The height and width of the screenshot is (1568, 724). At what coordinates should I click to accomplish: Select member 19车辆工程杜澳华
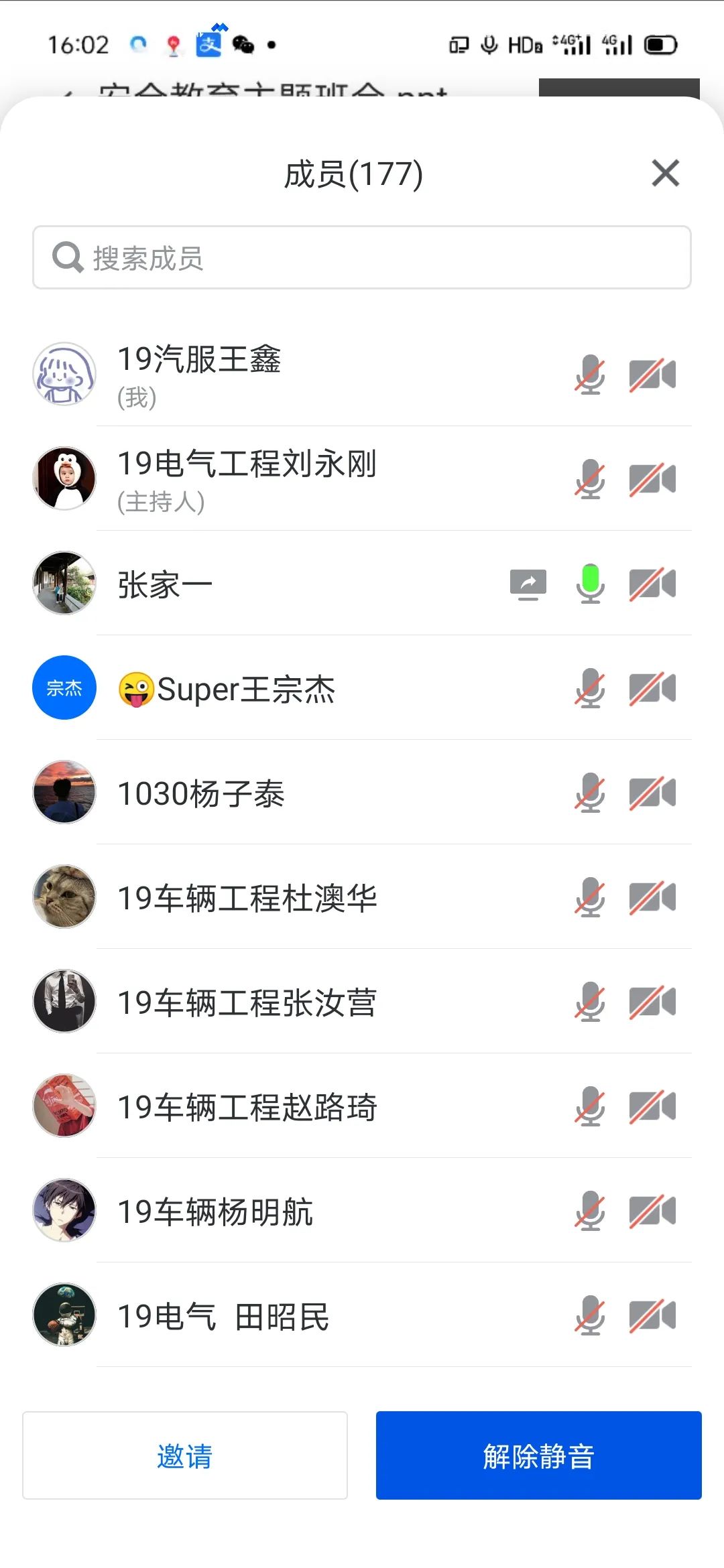(247, 898)
